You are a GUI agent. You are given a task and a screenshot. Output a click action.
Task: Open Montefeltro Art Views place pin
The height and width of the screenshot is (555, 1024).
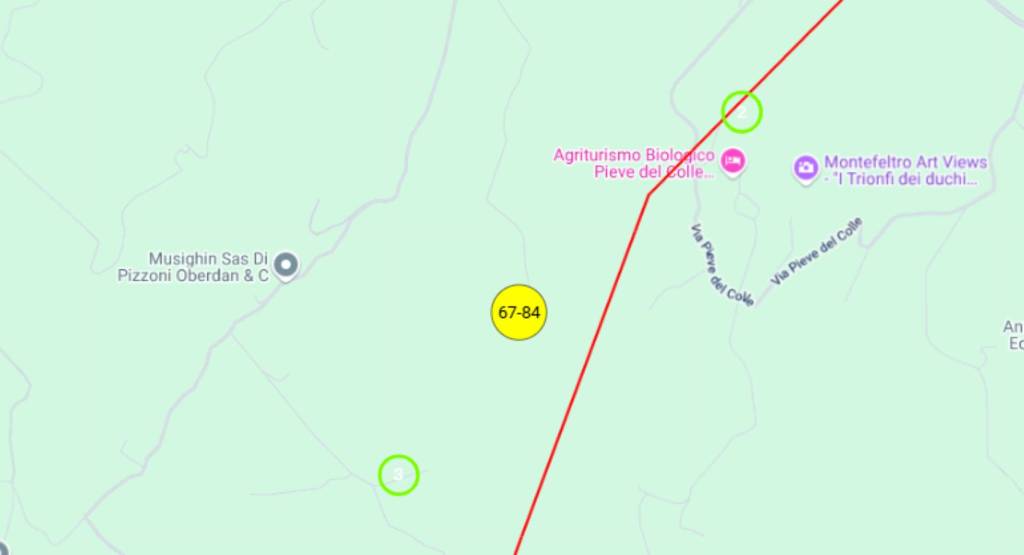[x=806, y=168]
